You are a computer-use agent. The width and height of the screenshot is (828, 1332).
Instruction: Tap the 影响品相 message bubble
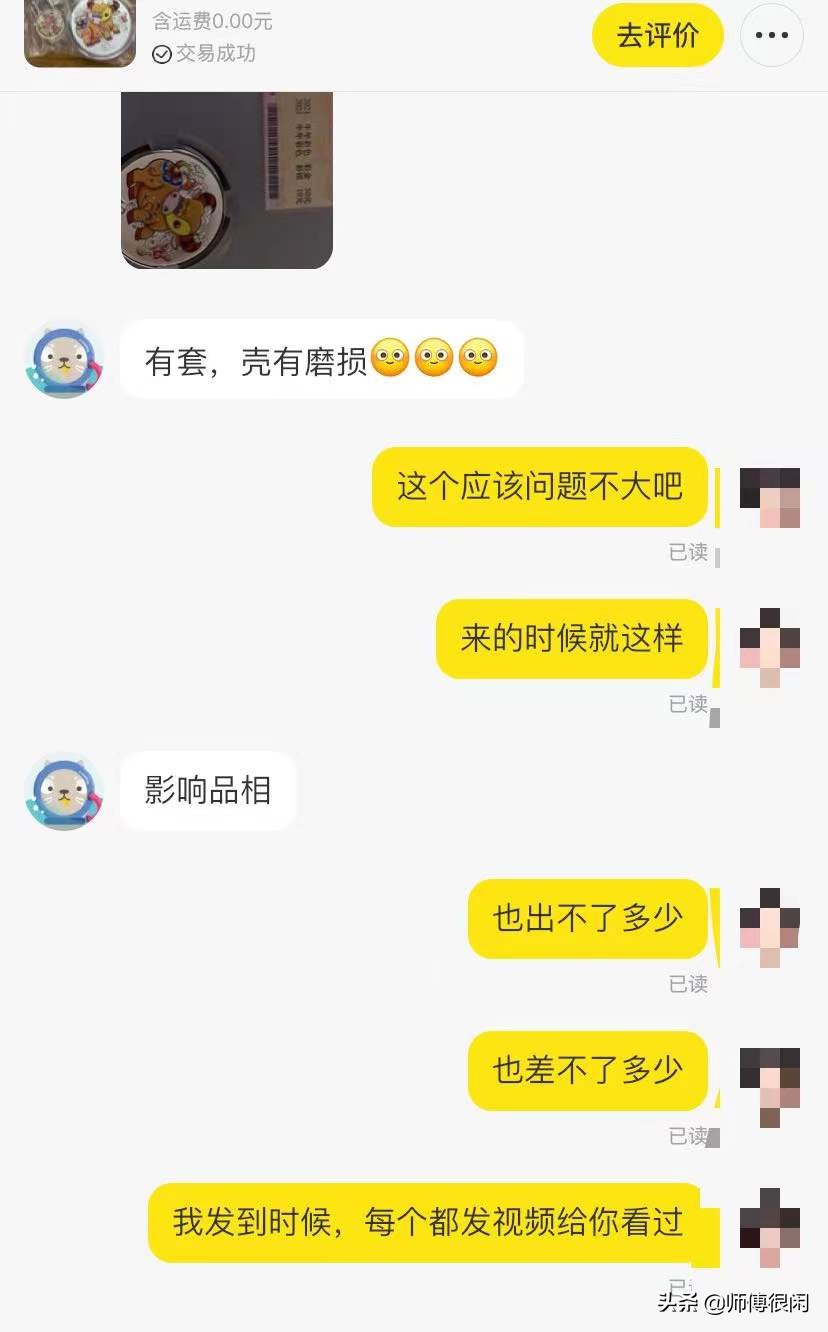click(x=206, y=791)
